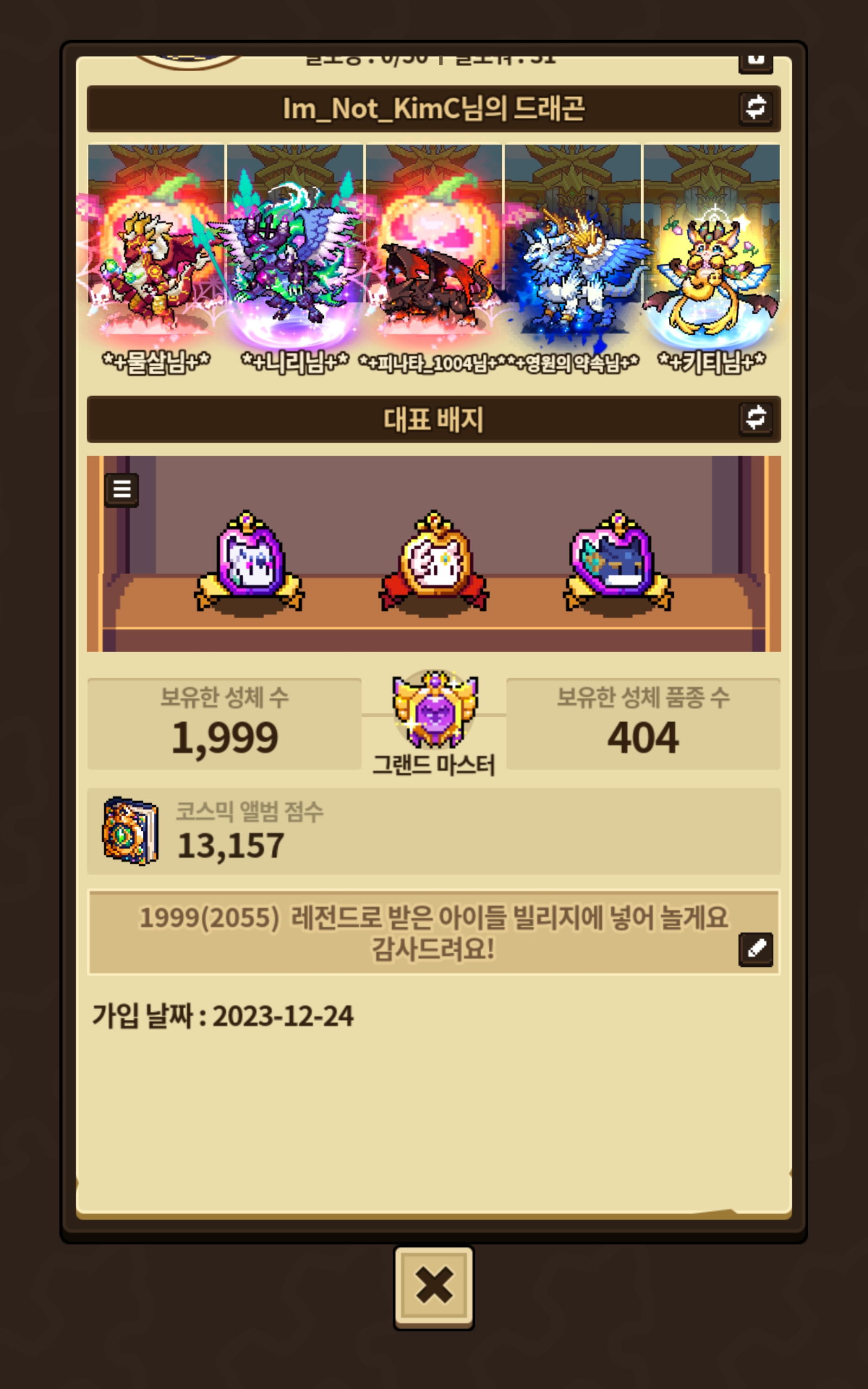Tap the swap icon in the 대표 배지 header
Screen dimensions: 868x1389
[x=756, y=418]
